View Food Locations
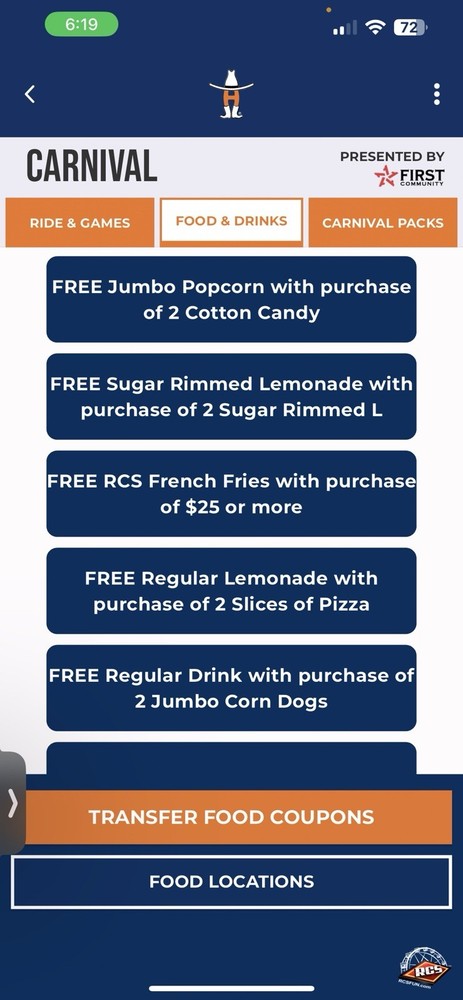Screen dimensions: 463x1000 pos(232,882)
